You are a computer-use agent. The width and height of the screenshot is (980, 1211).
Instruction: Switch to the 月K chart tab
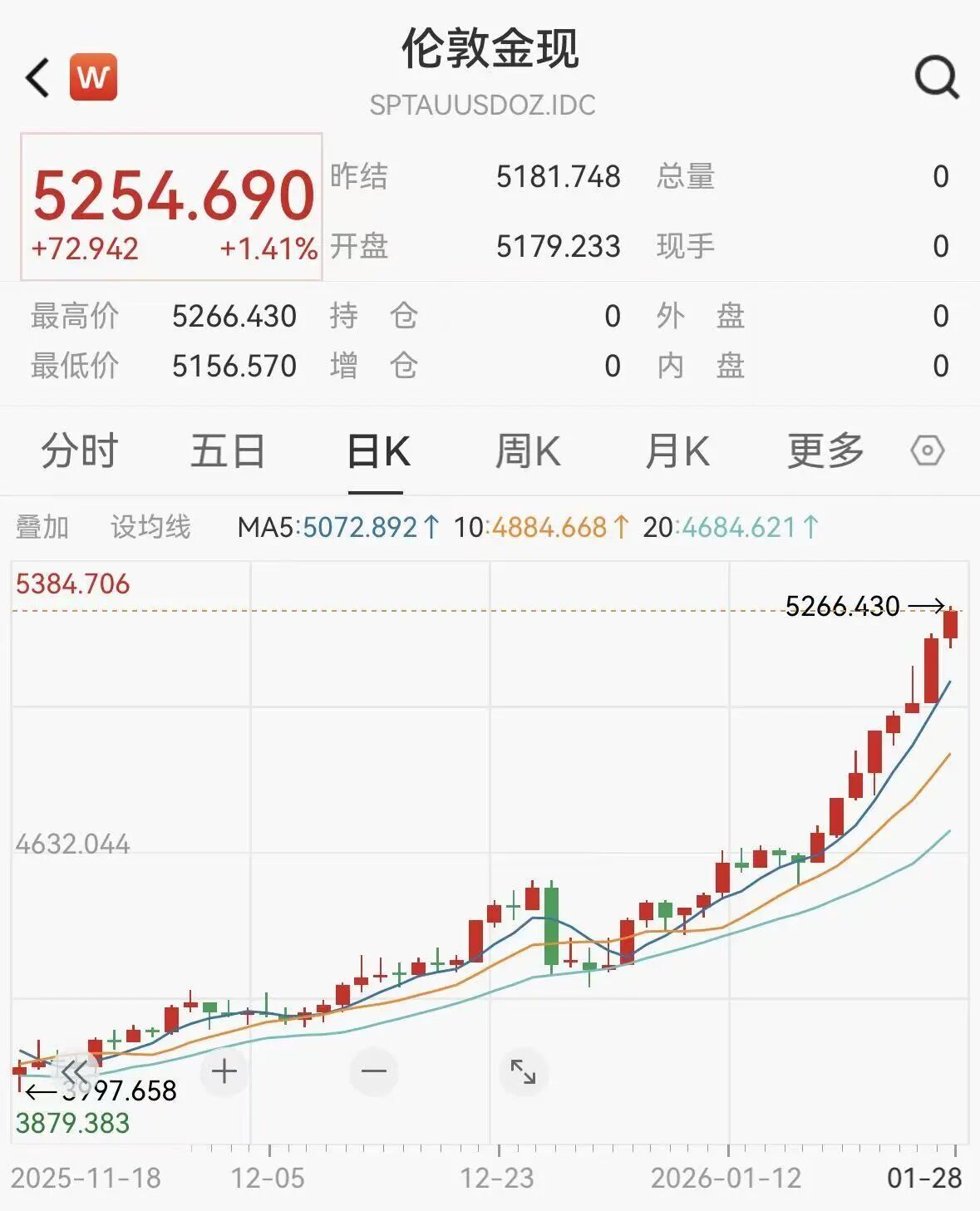click(x=677, y=452)
